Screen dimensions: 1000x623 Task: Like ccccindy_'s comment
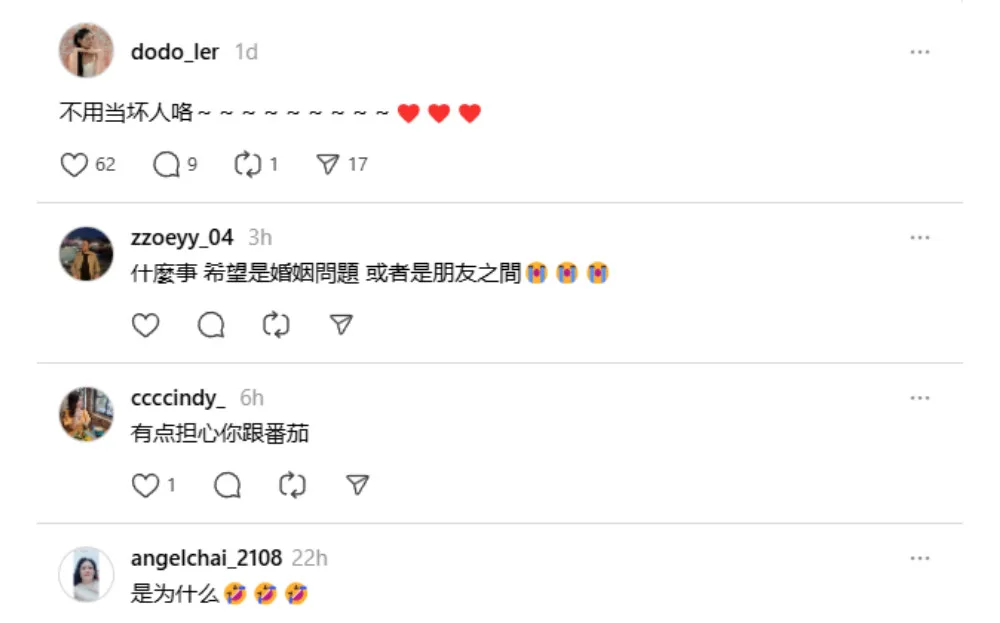(x=146, y=486)
